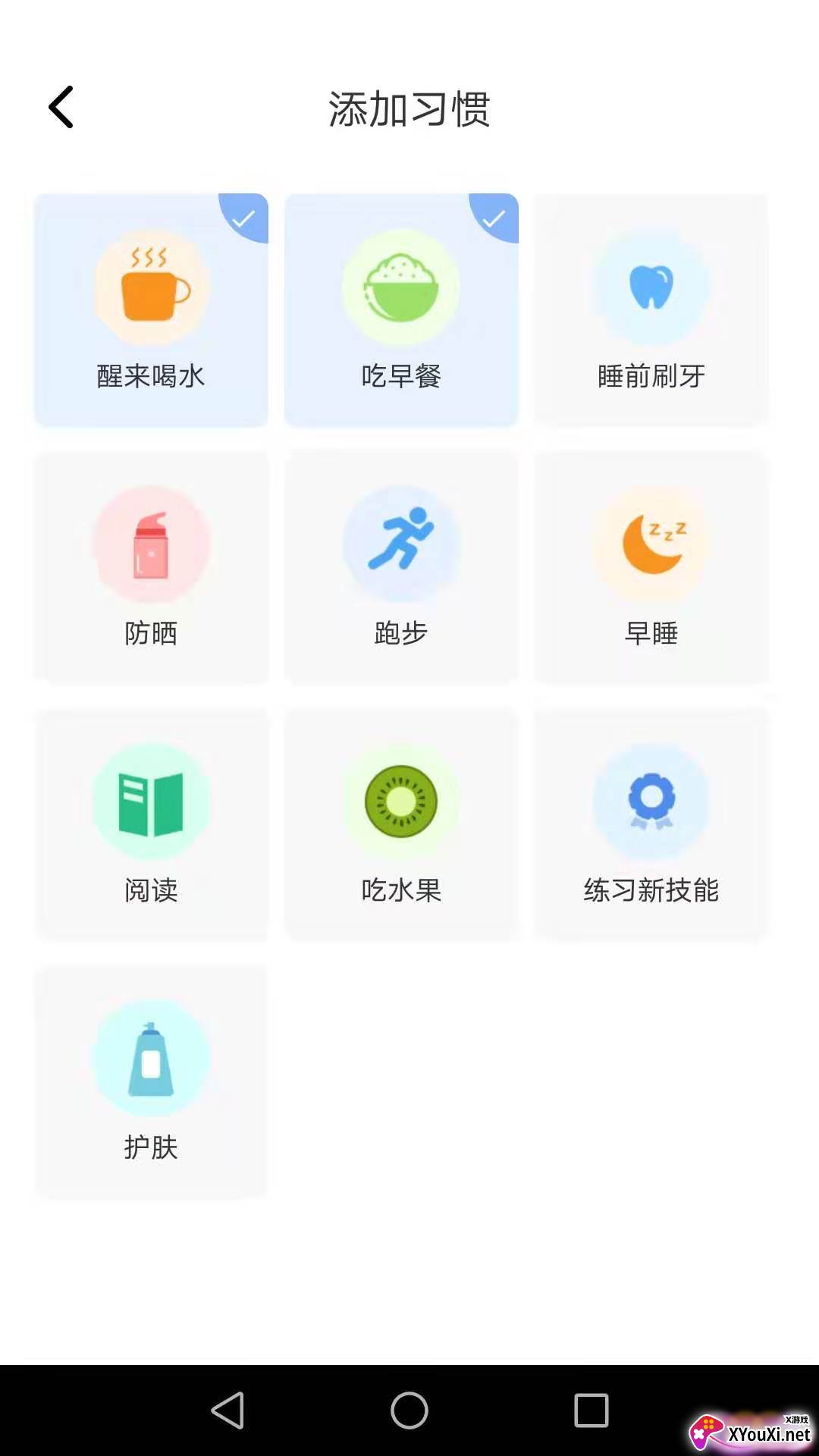819x1456 pixels.
Task: Select the 护肤 lotion bottle icon
Action: [x=149, y=1058]
